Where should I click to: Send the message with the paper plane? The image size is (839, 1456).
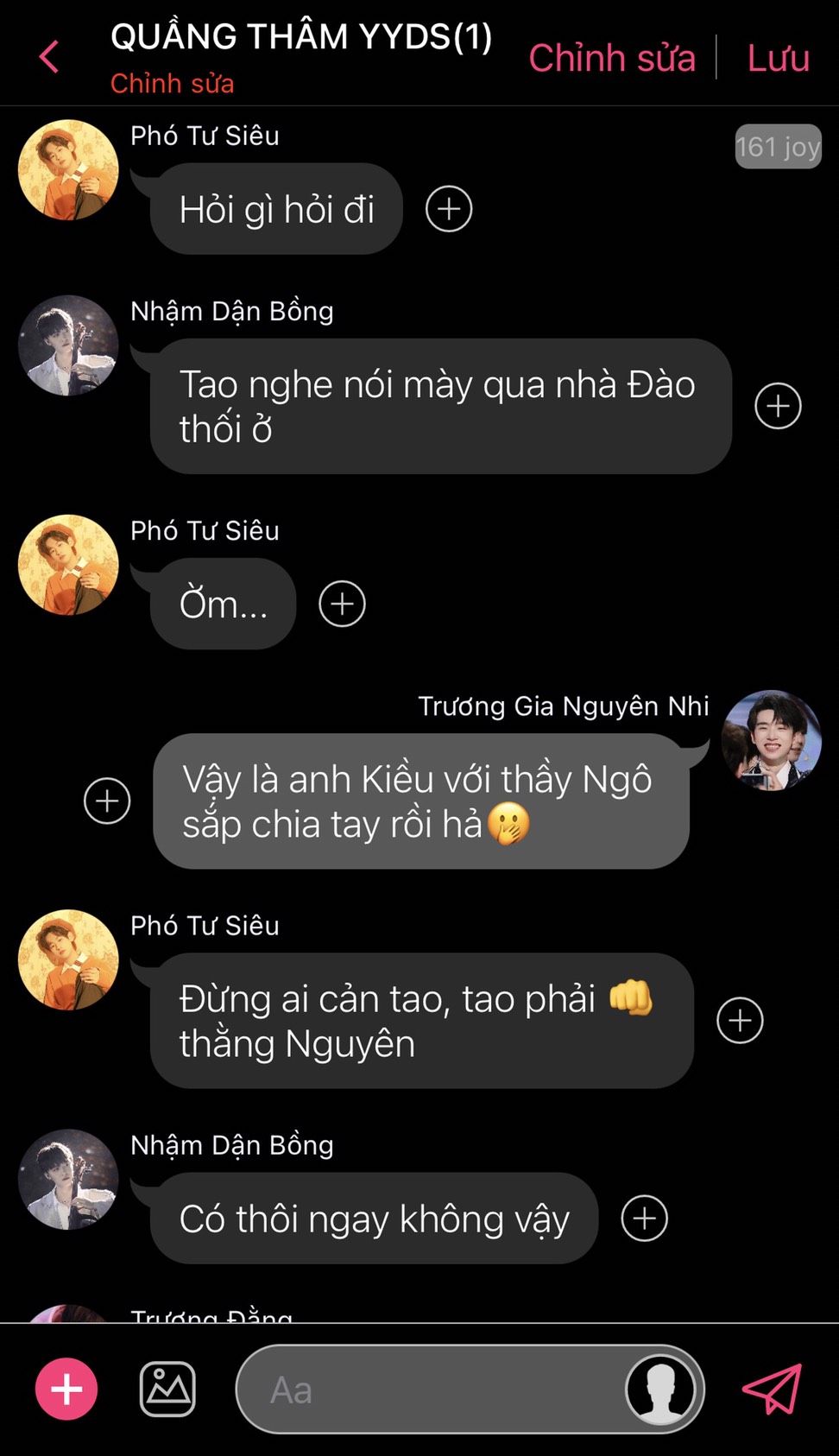click(772, 1389)
